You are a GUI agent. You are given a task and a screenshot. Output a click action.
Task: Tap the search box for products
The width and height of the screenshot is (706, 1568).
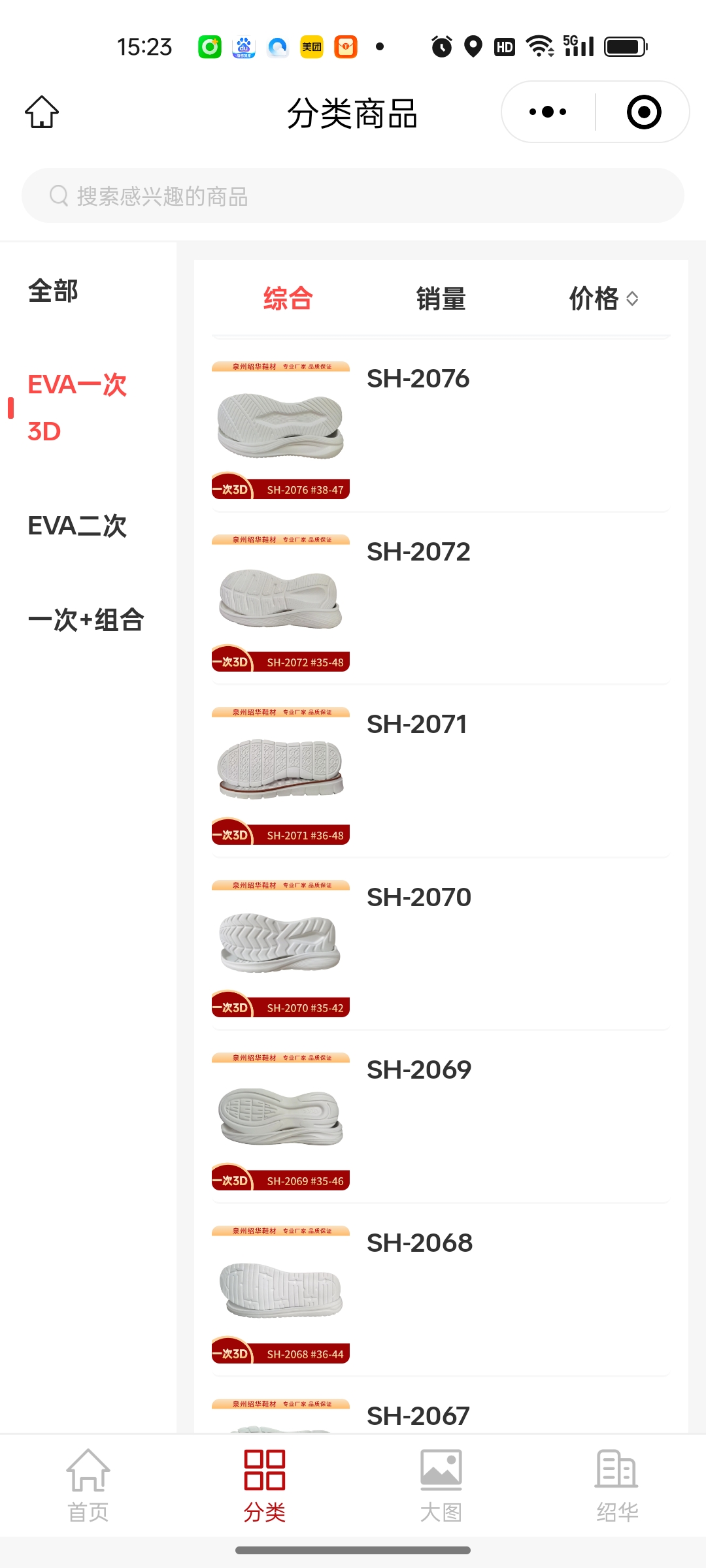tap(353, 195)
